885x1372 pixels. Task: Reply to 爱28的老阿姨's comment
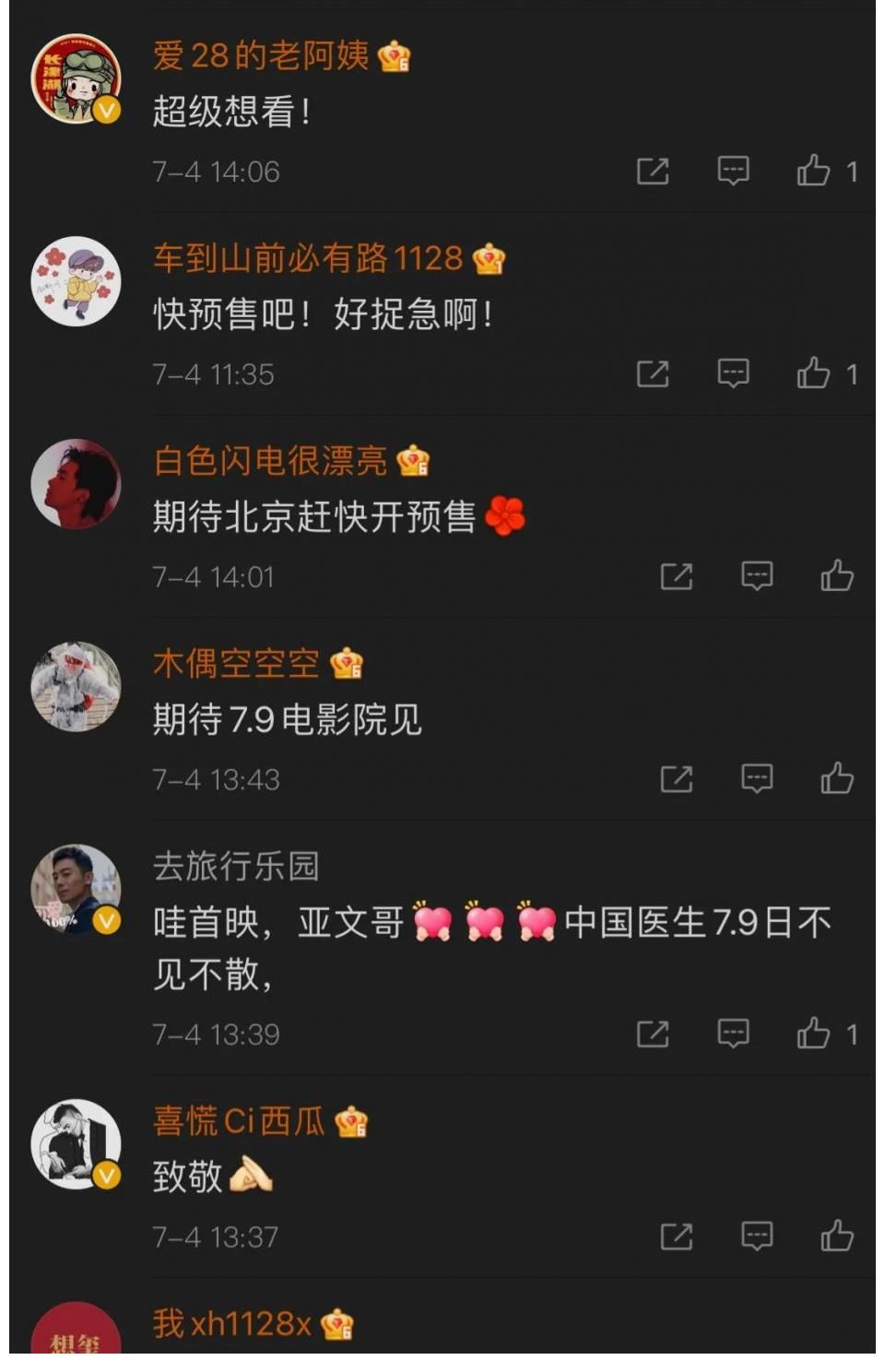733,171
